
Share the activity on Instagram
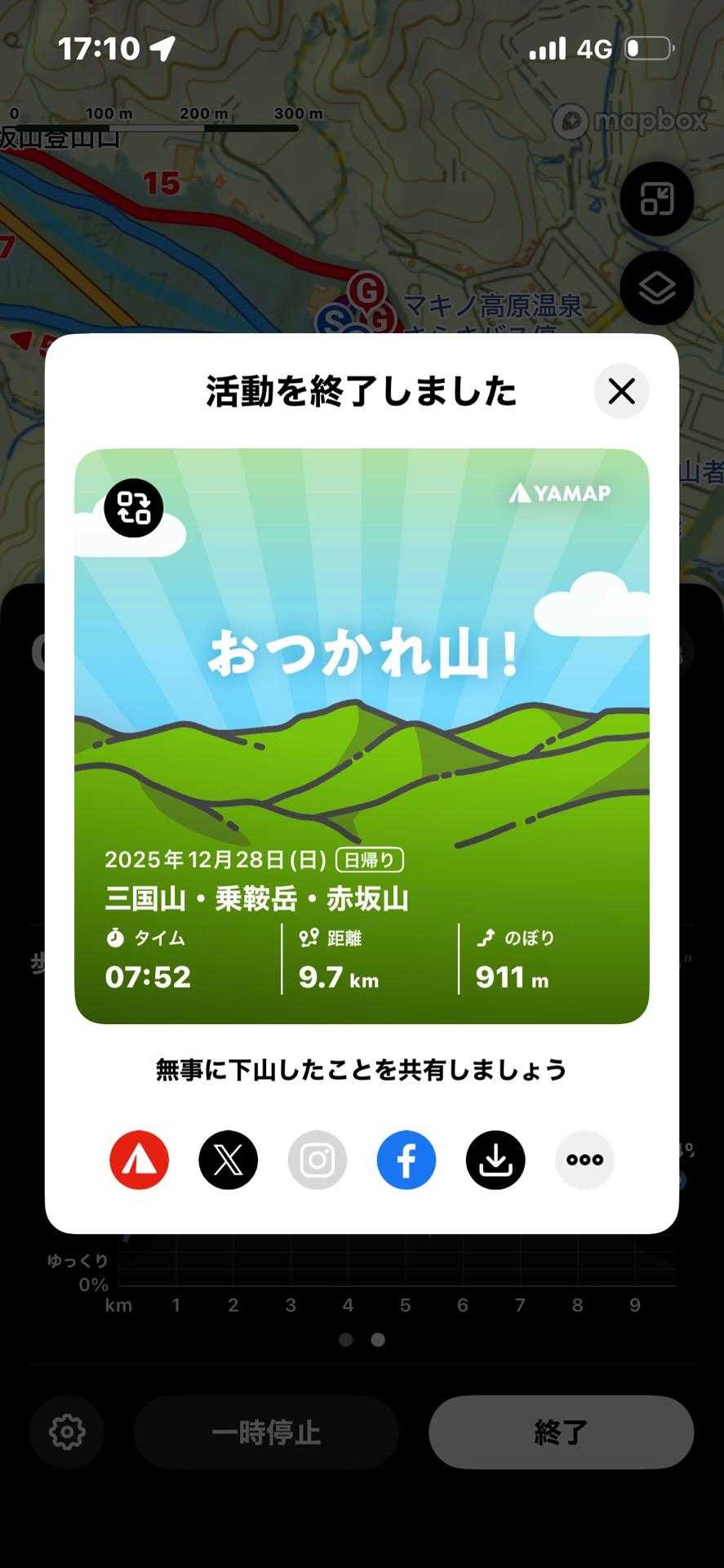tap(318, 1160)
